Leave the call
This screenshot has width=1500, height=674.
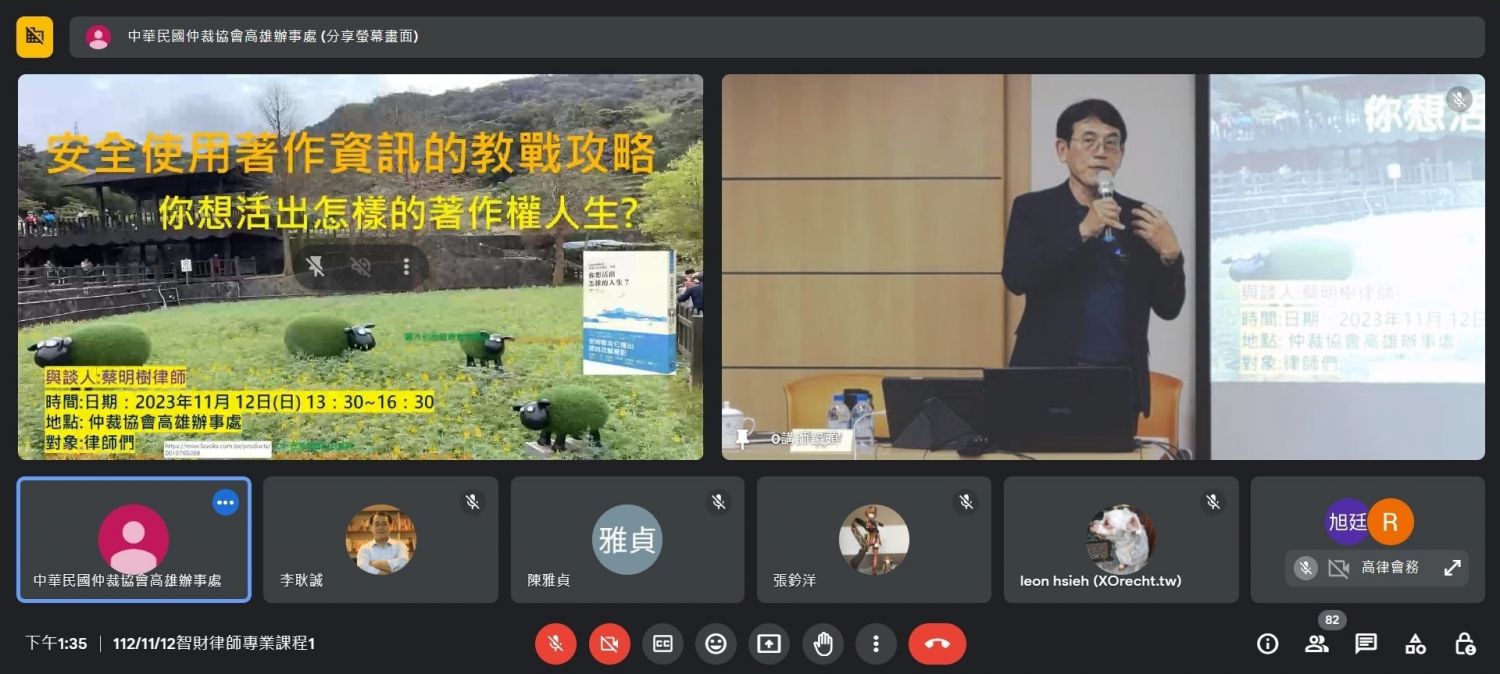coord(937,644)
